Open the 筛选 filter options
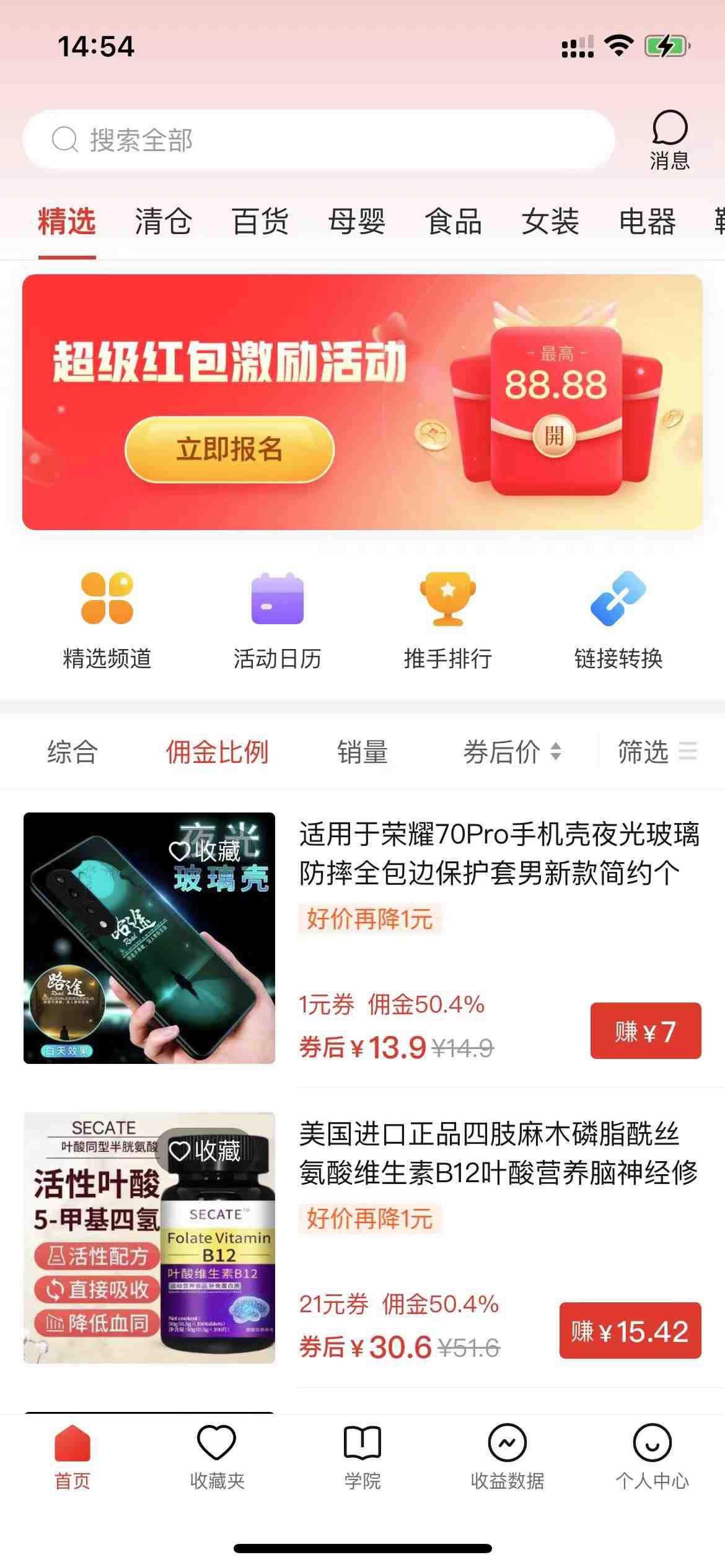The height and width of the screenshot is (1568, 725). [657, 752]
